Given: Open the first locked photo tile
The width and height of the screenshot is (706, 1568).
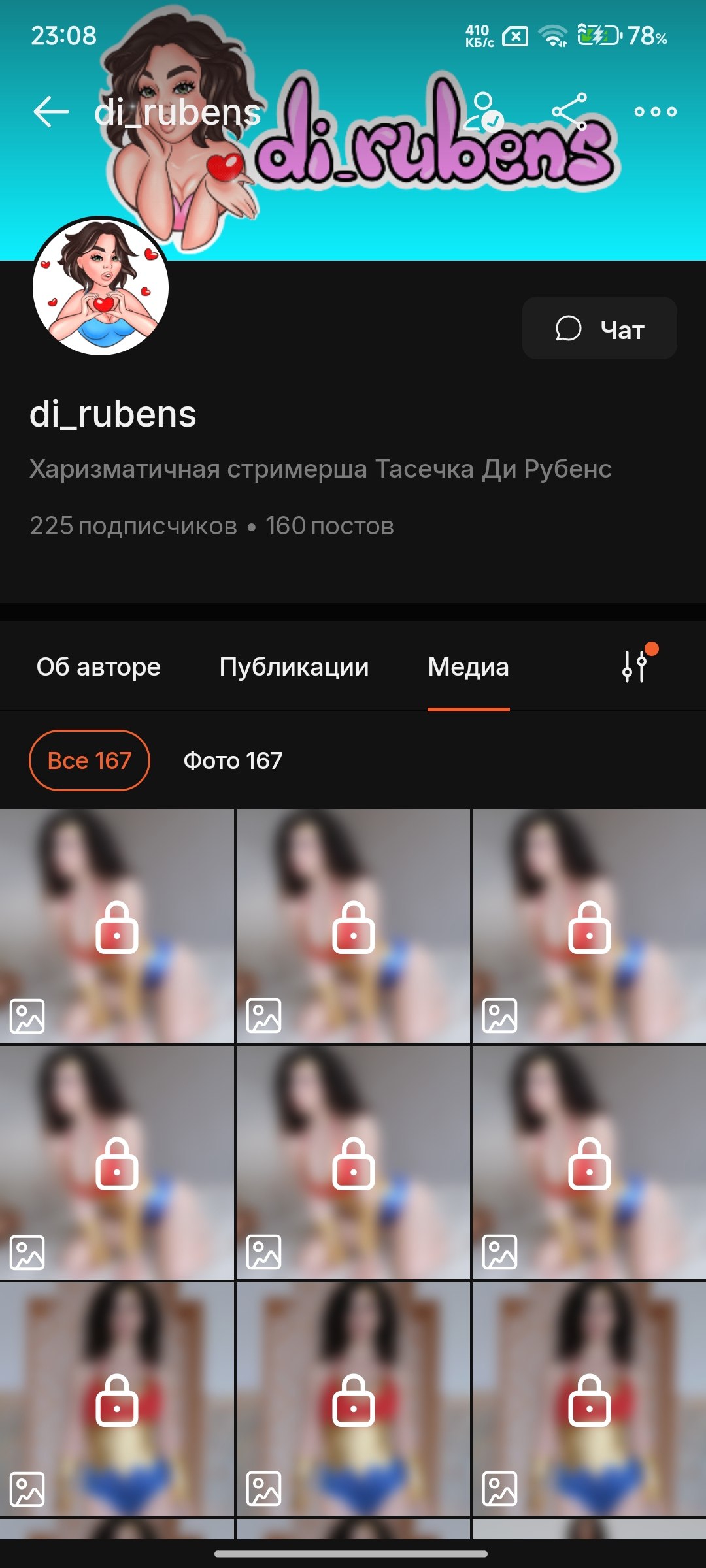Looking at the screenshot, I should 117,926.
